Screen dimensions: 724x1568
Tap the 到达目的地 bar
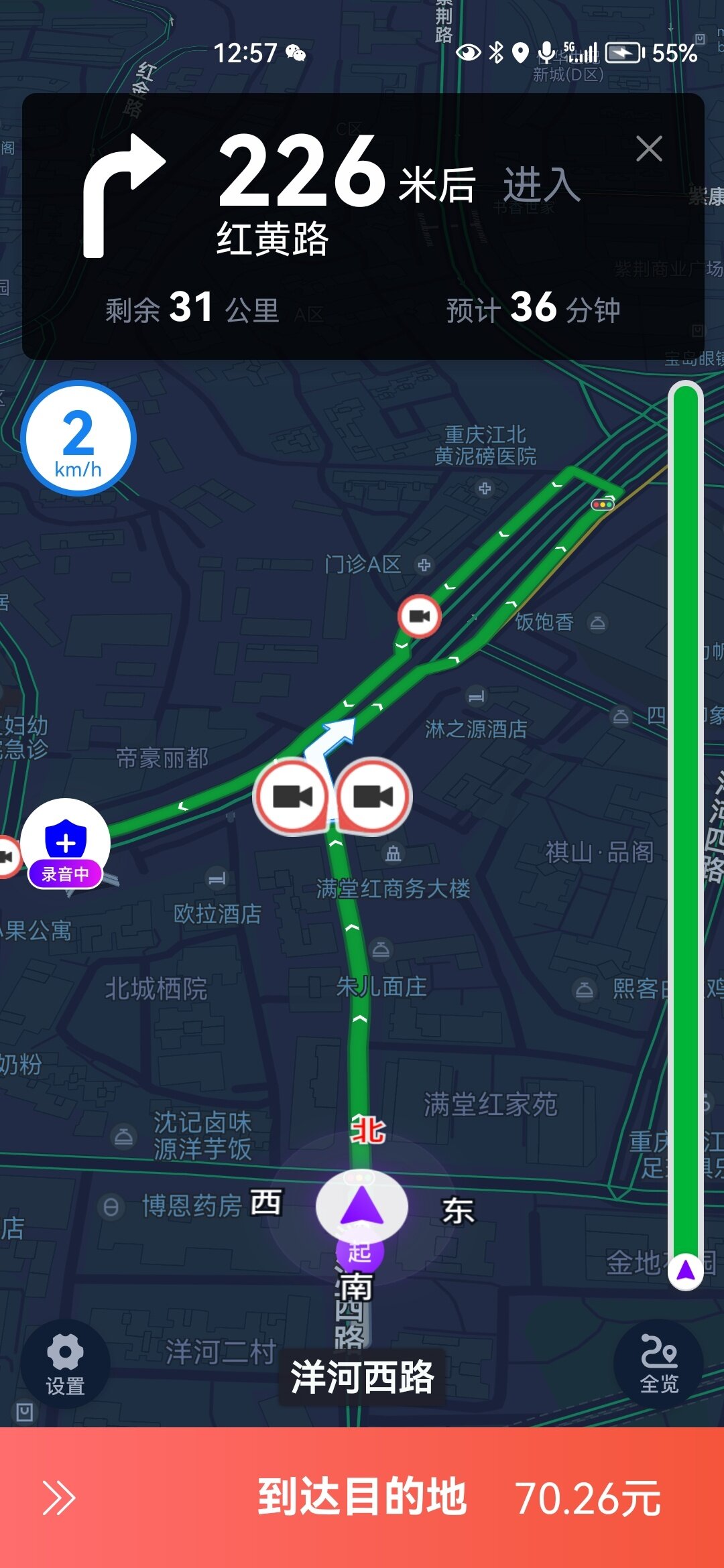362,1497
